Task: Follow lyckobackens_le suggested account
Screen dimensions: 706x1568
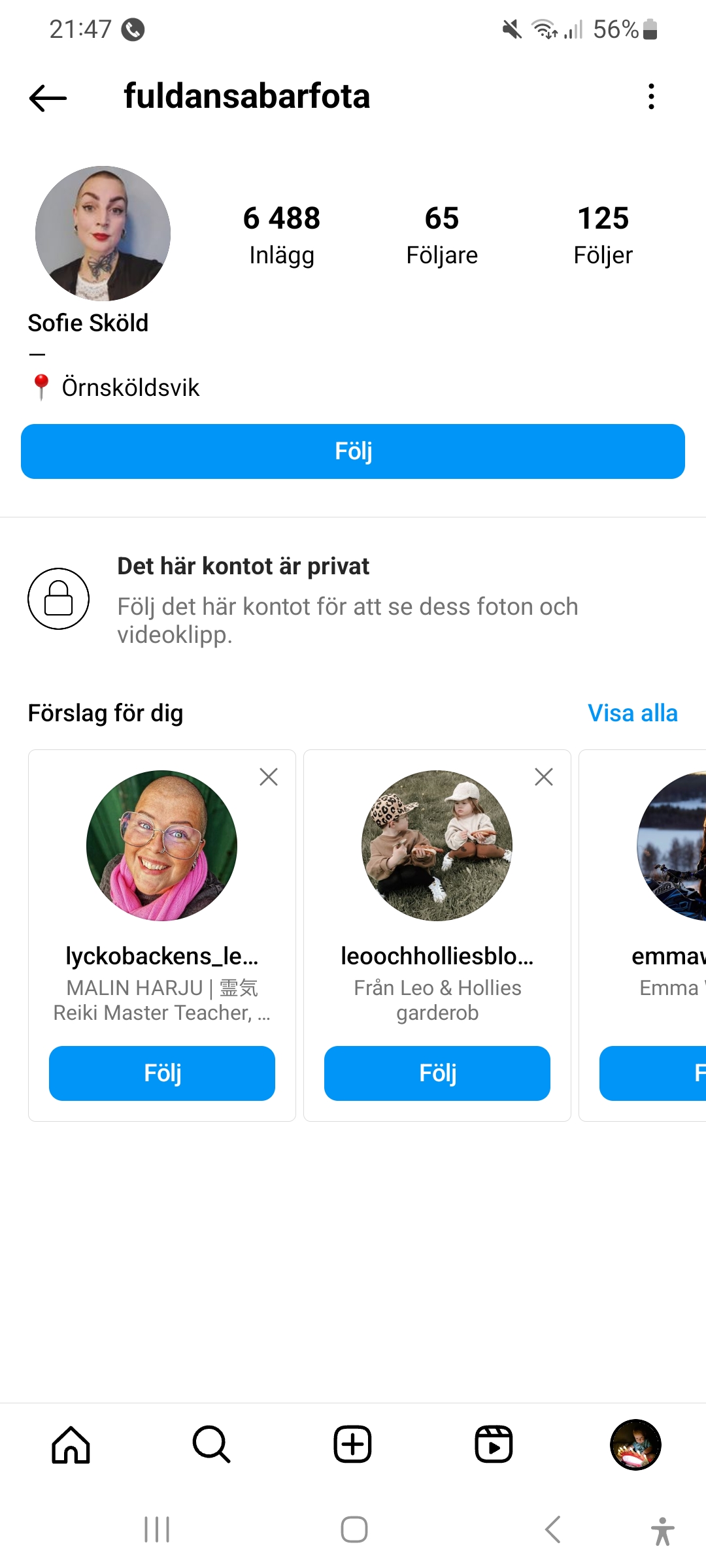Action: click(162, 1073)
